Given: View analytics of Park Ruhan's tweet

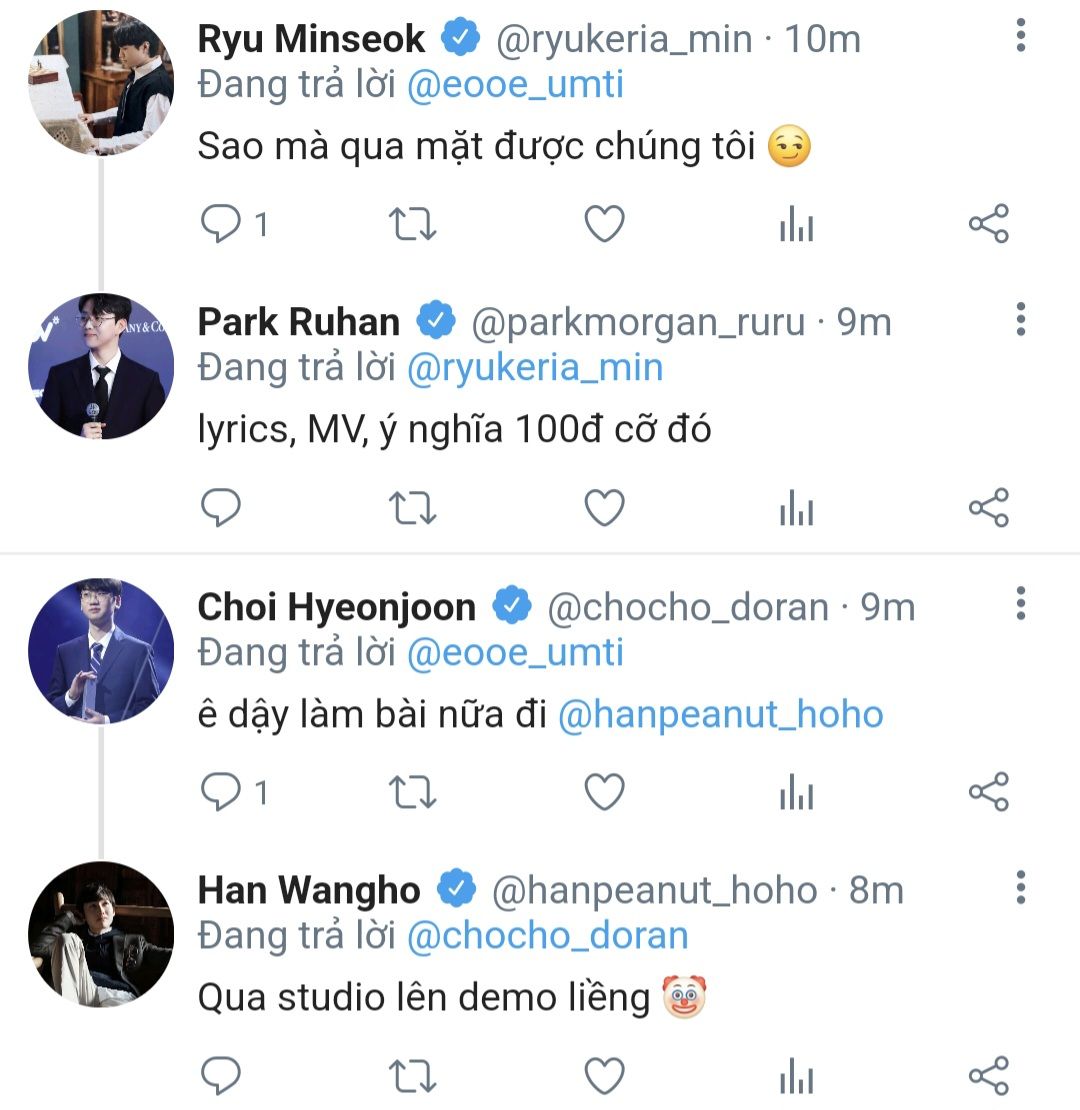Looking at the screenshot, I should [796, 509].
